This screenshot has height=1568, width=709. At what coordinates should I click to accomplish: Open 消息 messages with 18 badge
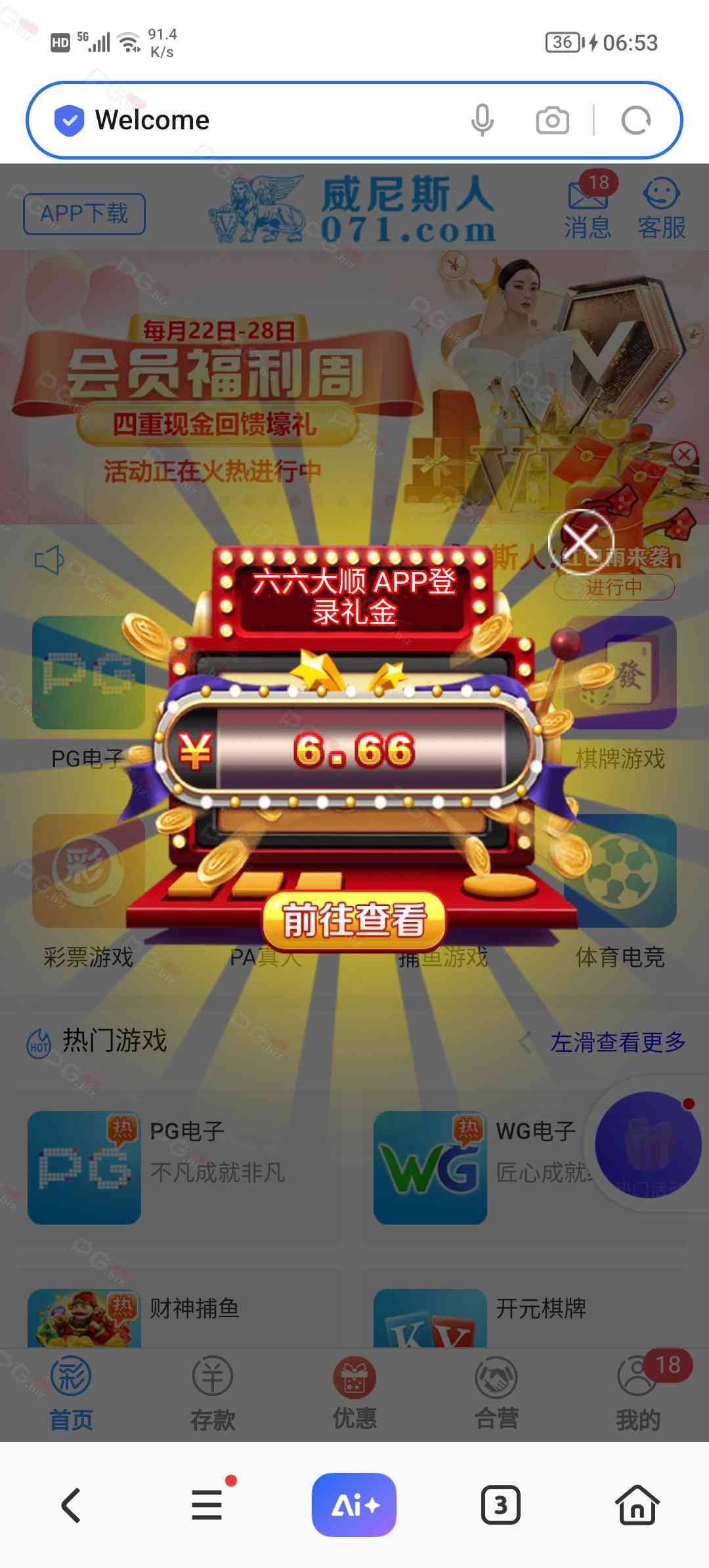(x=588, y=207)
